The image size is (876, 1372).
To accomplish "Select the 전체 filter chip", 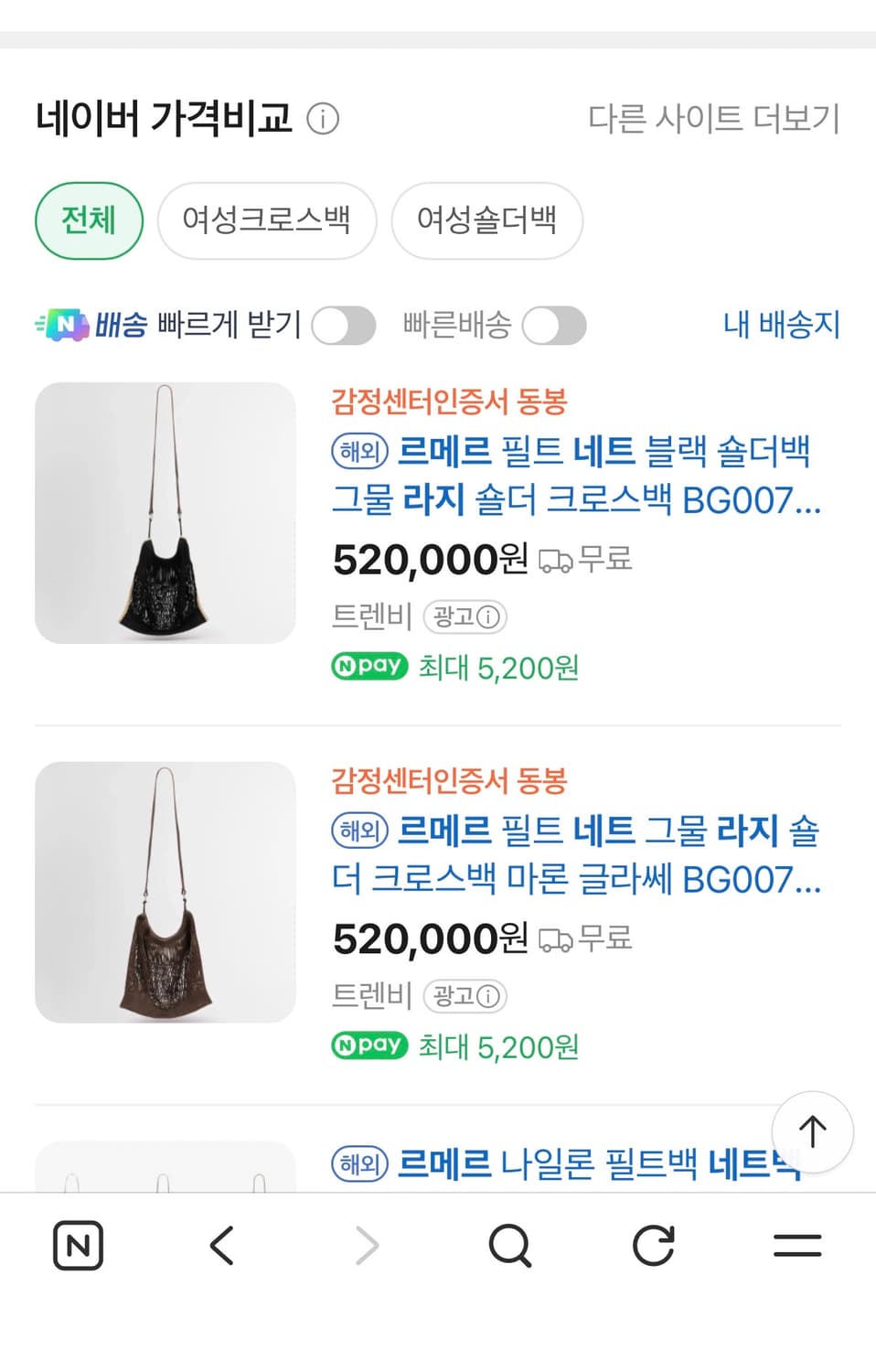I will click(88, 221).
